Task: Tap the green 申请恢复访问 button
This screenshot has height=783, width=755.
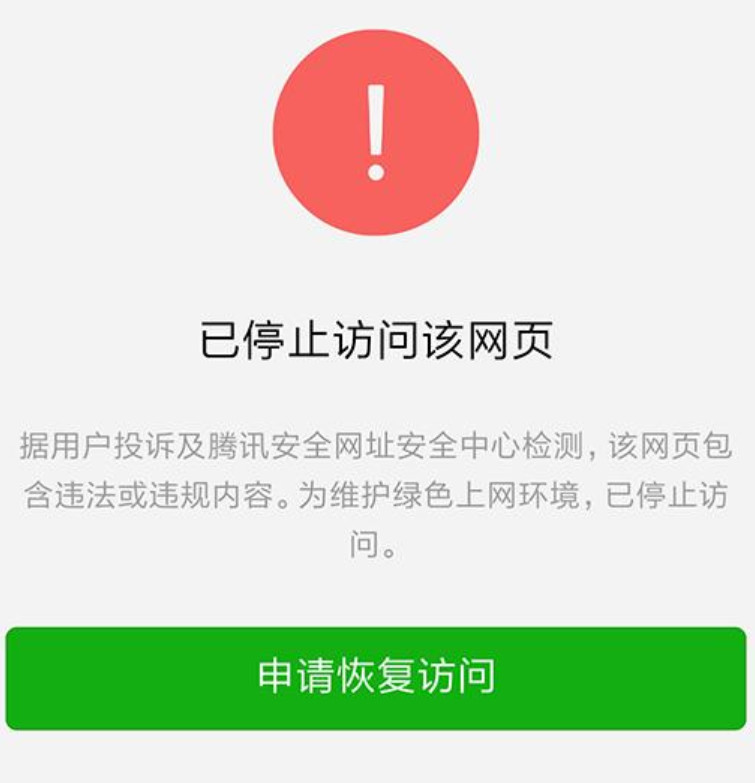Action: point(376,677)
